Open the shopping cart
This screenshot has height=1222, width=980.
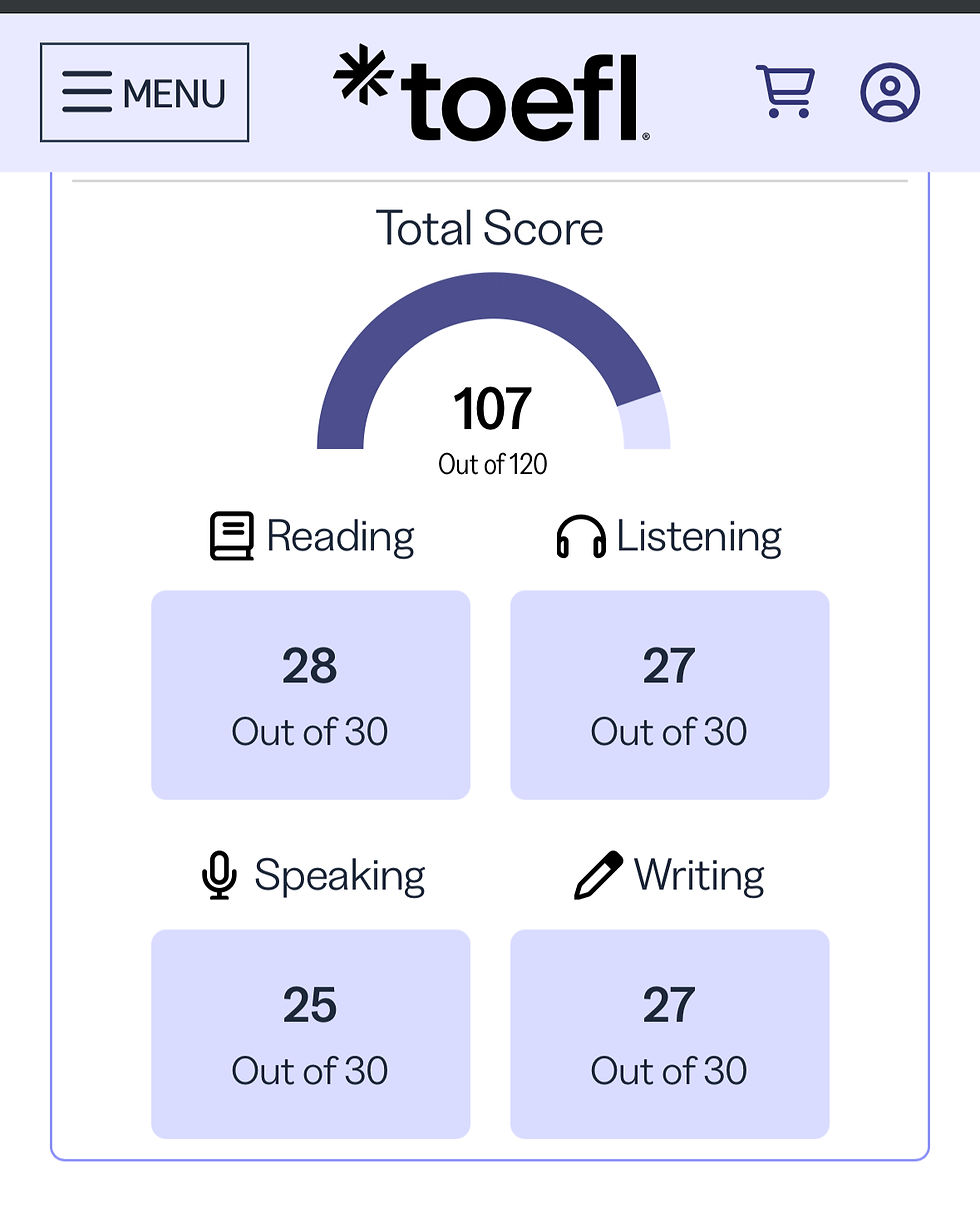[785, 92]
